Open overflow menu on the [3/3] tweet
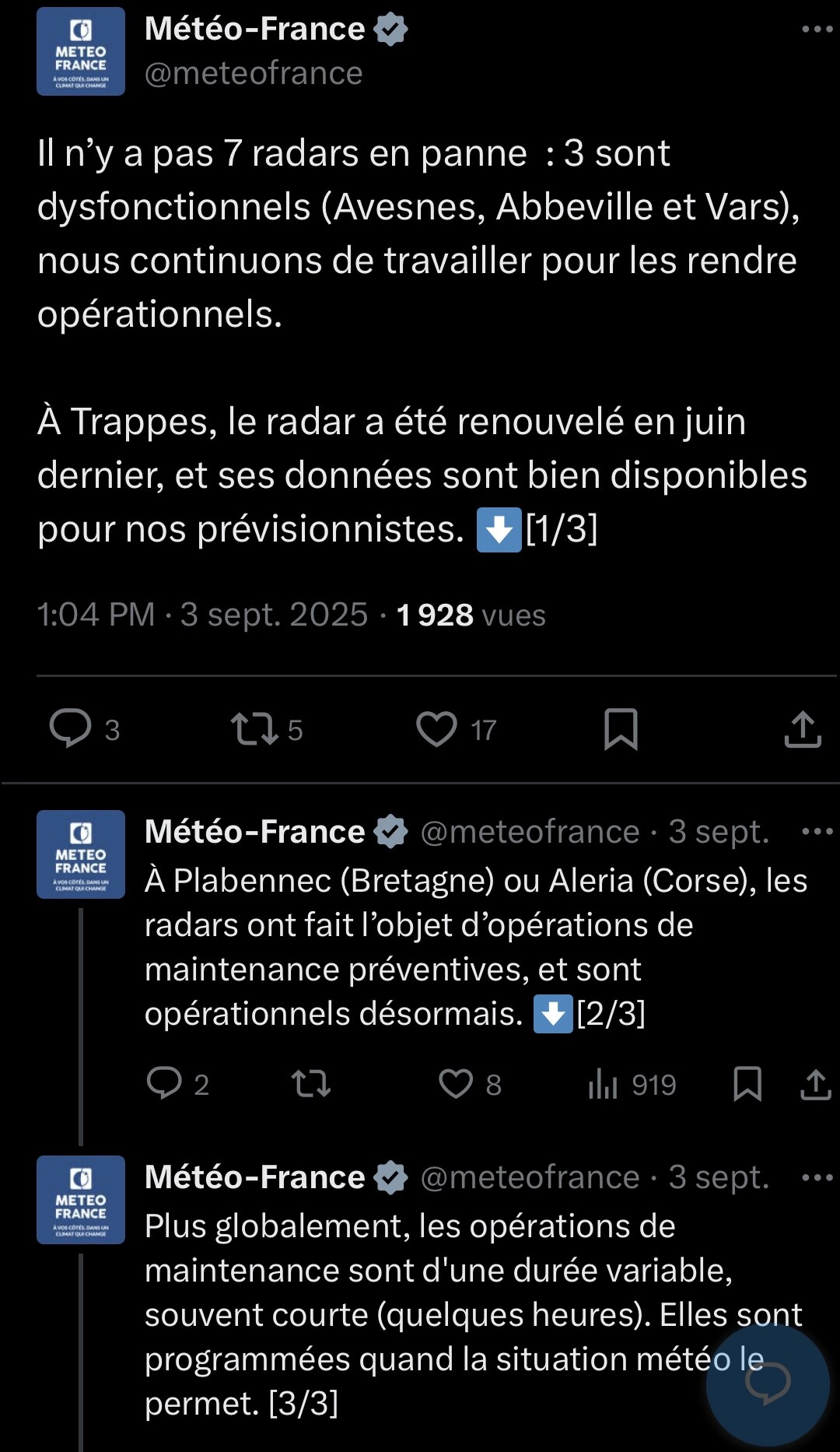The width and height of the screenshot is (840, 1452). tap(817, 1177)
